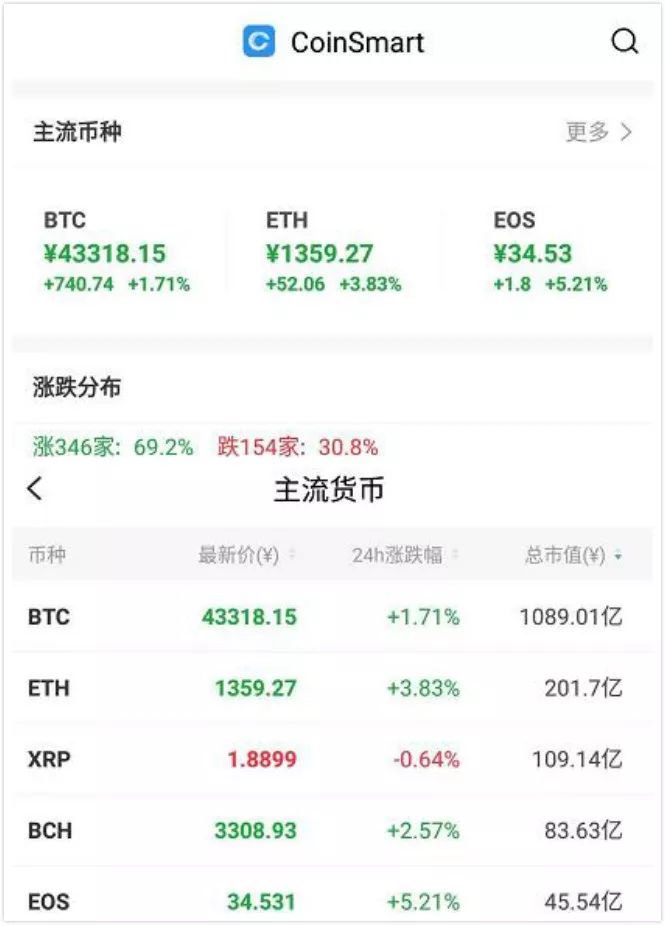This screenshot has width=665, height=925.
Task: View the BCH row details
Action: click(x=332, y=830)
